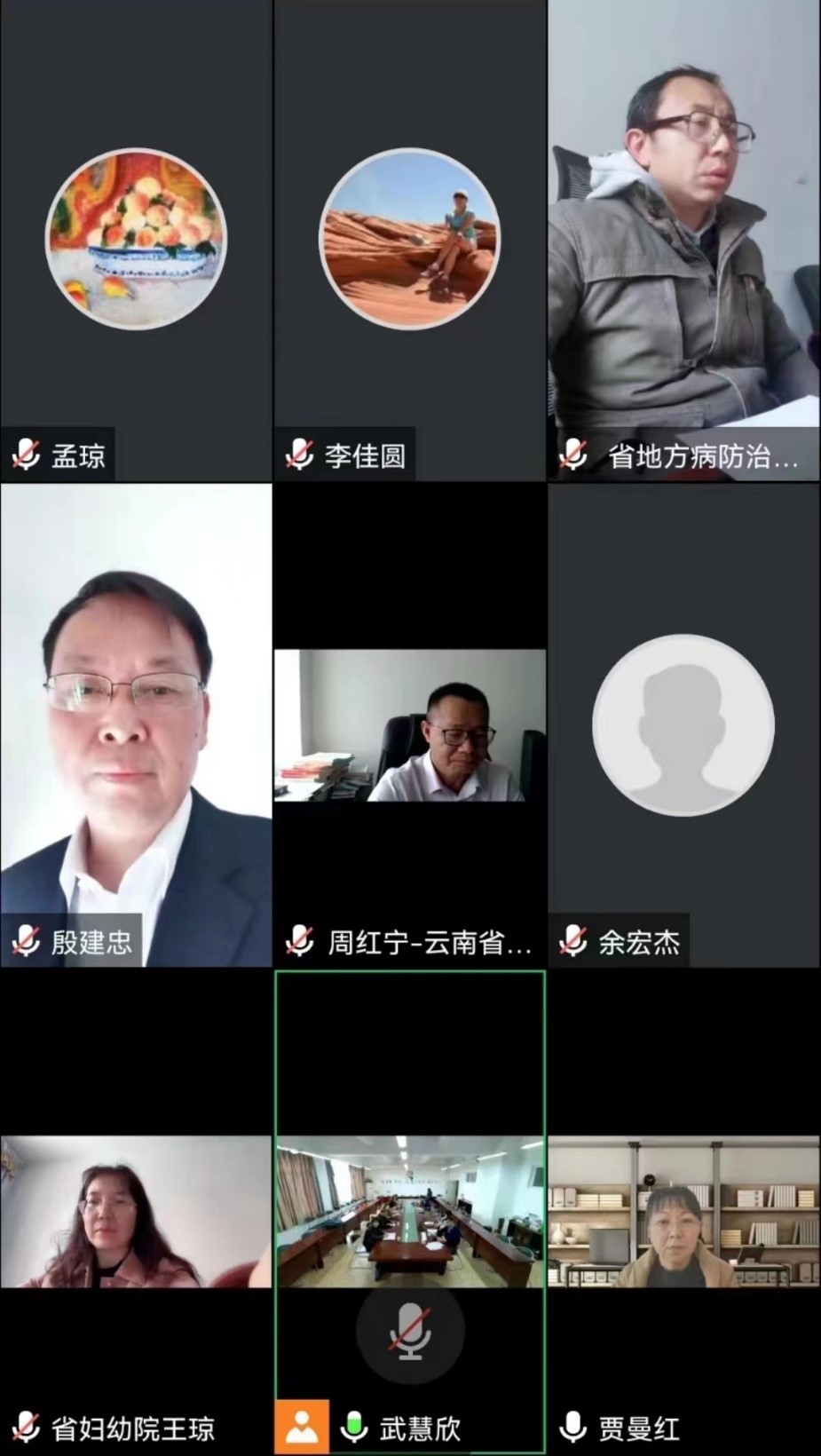Tap the 省地方病防治 video tile
821x1456 pixels.
(x=683, y=240)
